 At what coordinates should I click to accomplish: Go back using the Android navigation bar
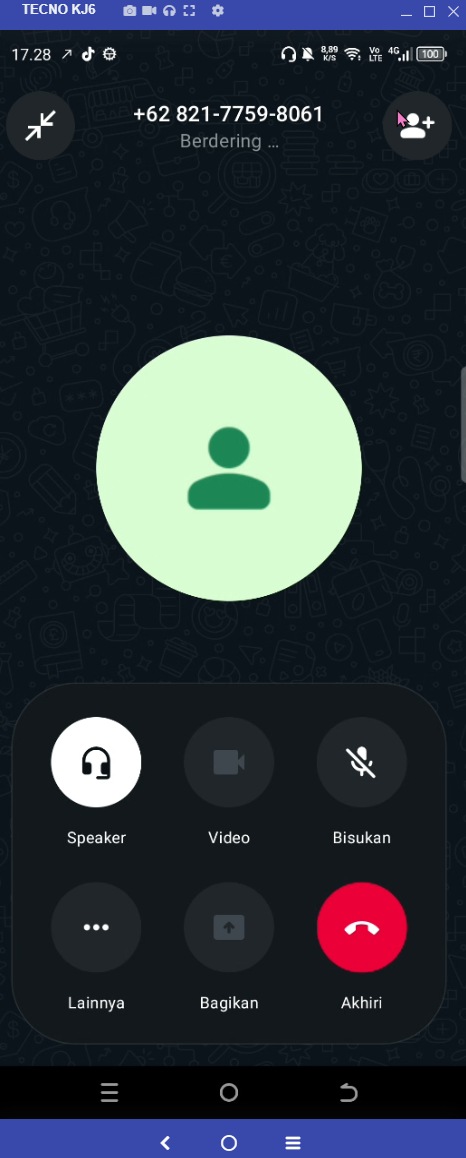tap(349, 1092)
